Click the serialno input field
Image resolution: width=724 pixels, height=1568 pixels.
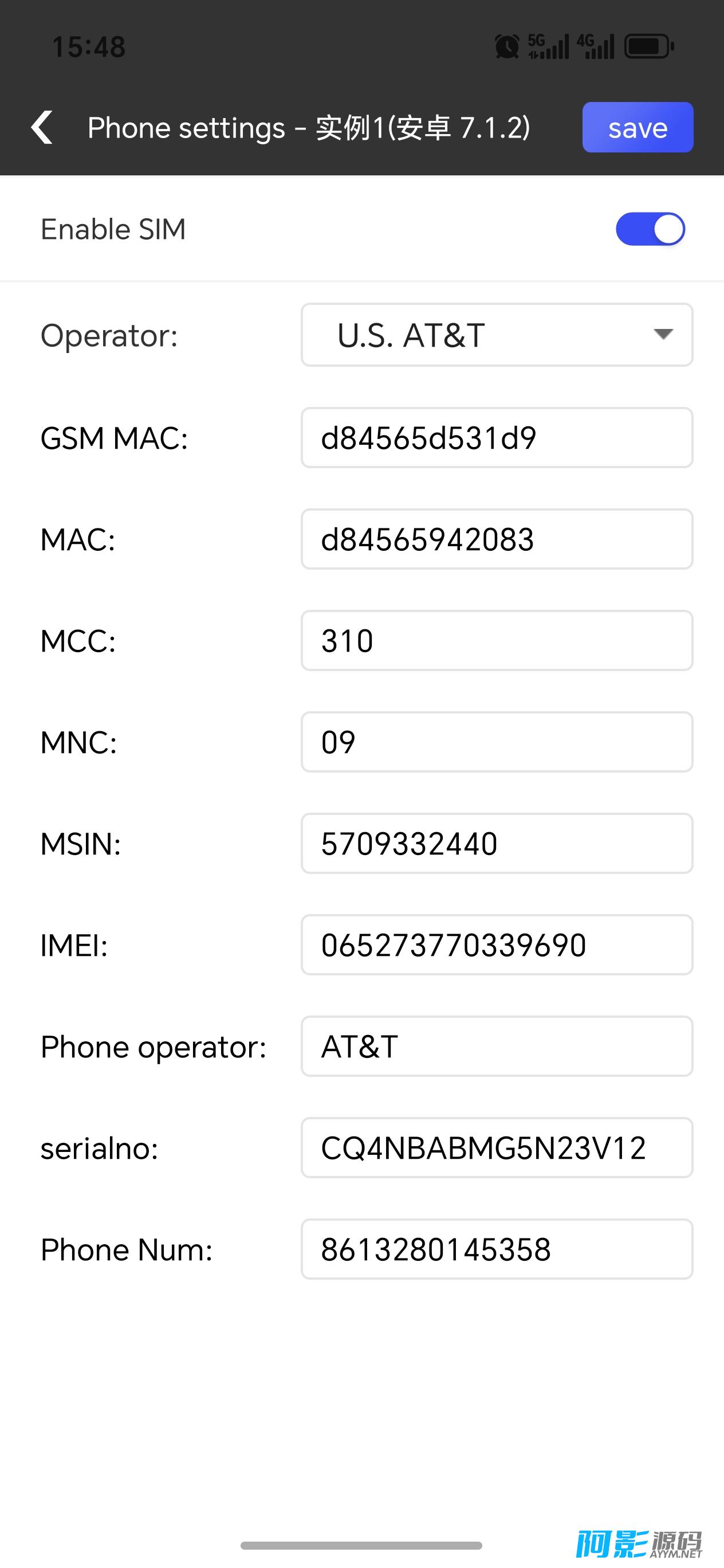497,1148
